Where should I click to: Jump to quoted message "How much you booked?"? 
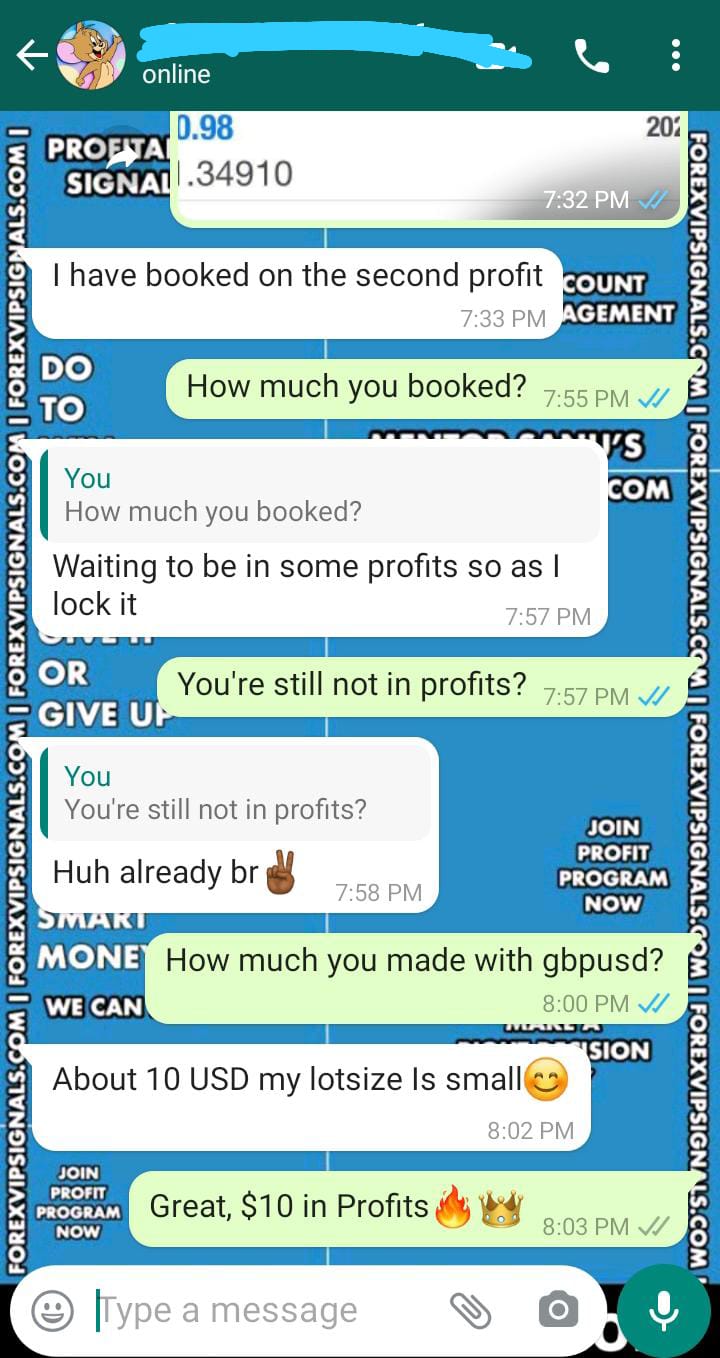pos(320,495)
